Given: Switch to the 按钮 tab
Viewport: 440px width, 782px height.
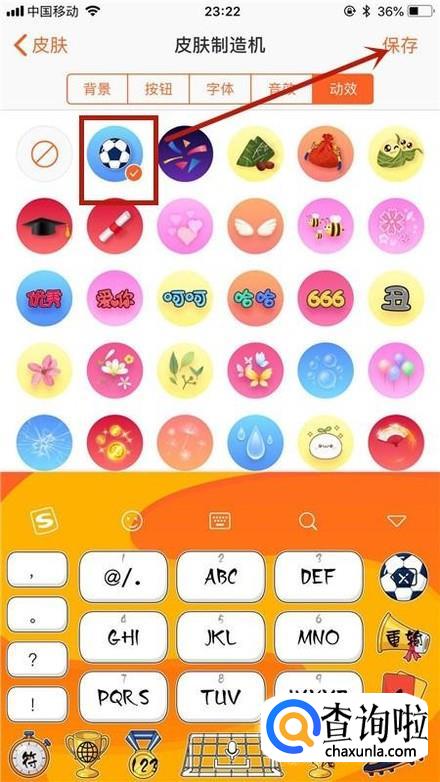Looking at the screenshot, I should pos(159,89).
